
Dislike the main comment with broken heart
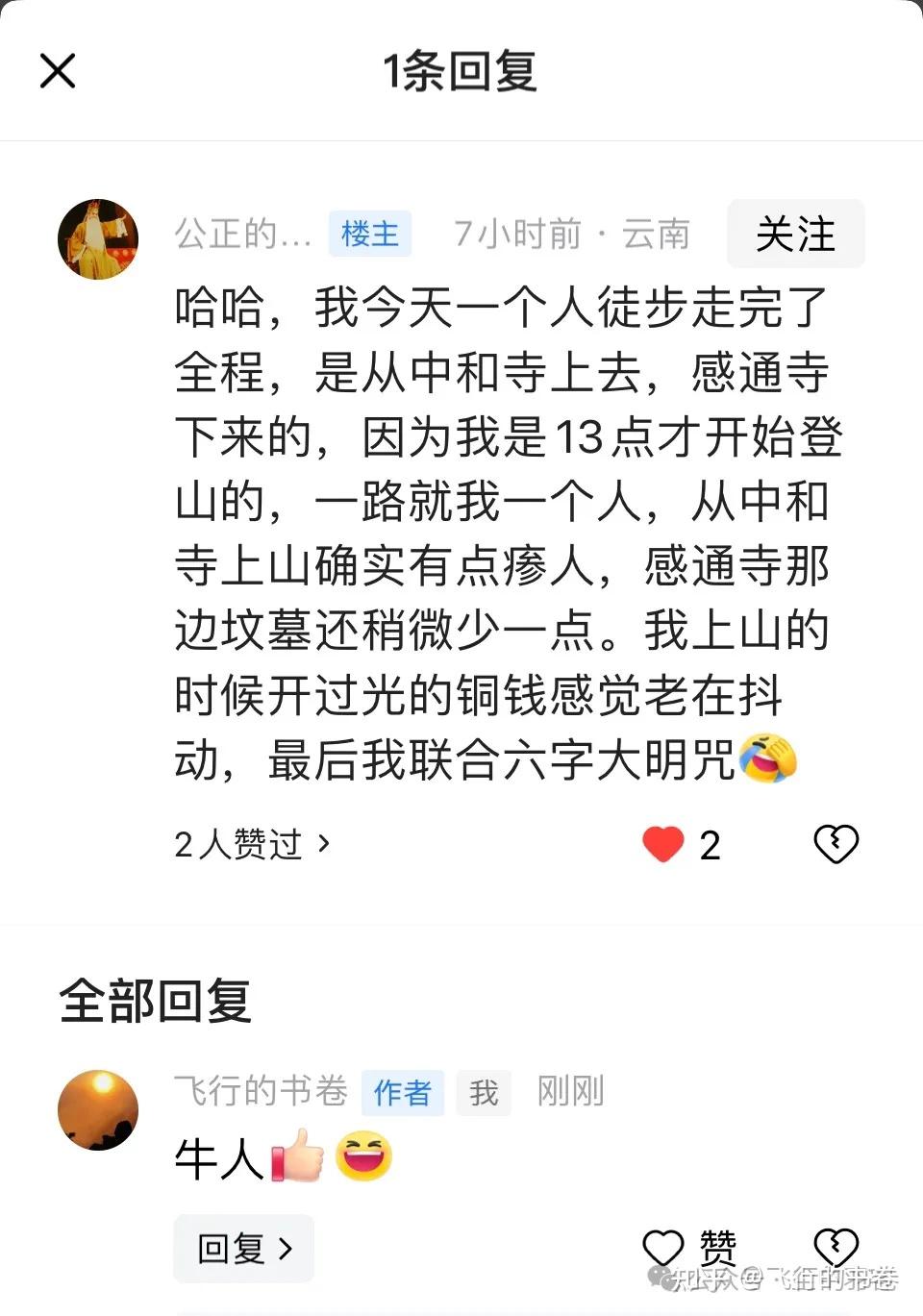pos(836,844)
